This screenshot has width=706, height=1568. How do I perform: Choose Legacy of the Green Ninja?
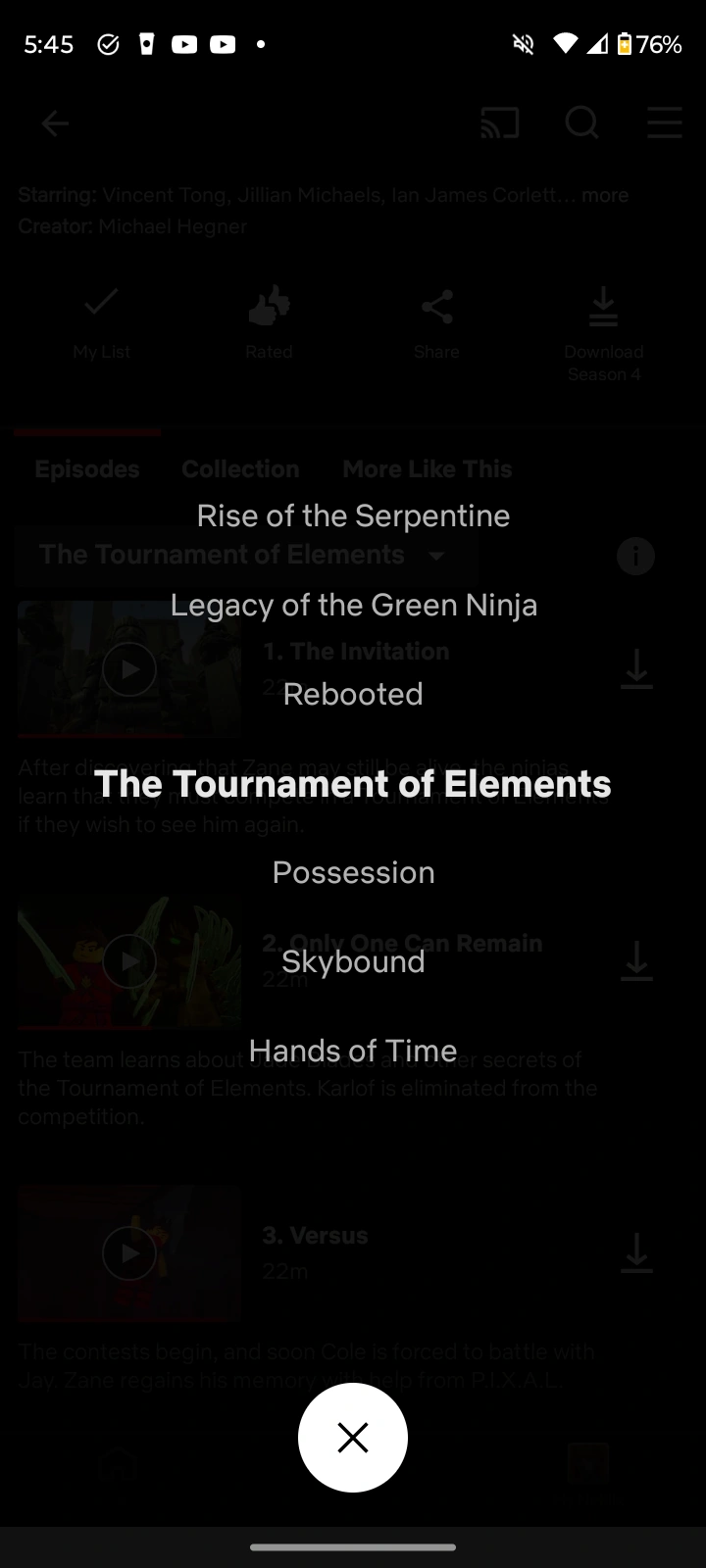tap(353, 605)
